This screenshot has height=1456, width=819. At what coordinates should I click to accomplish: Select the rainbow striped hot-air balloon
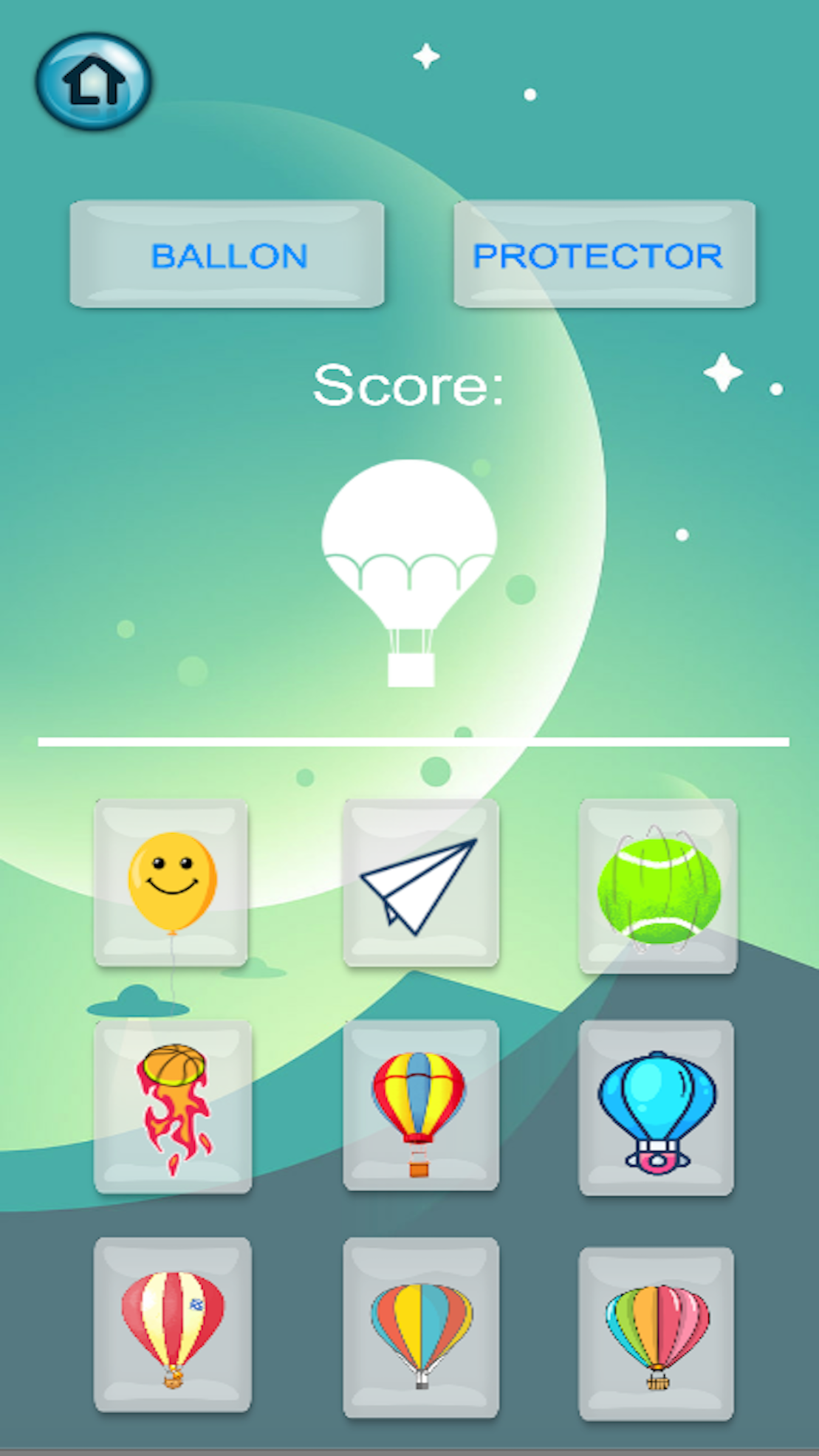657,1334
